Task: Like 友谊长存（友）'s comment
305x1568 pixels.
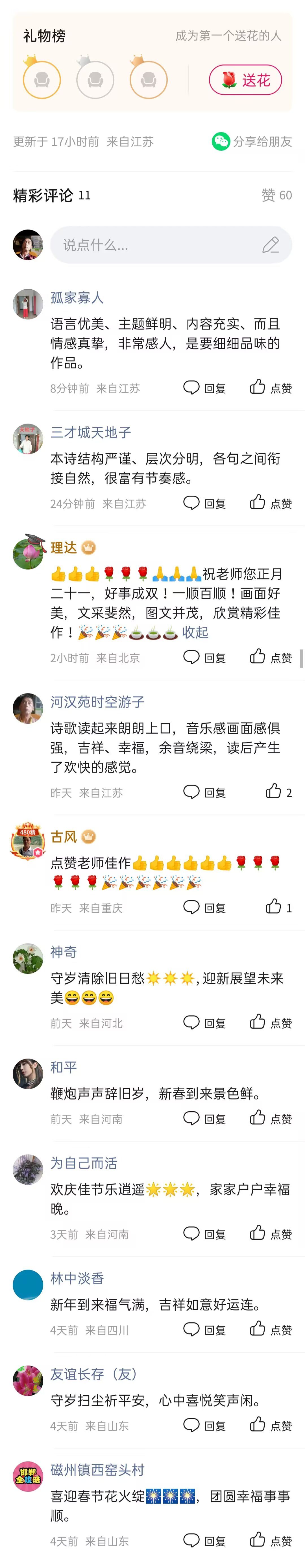Action: tap(270, 1426)
